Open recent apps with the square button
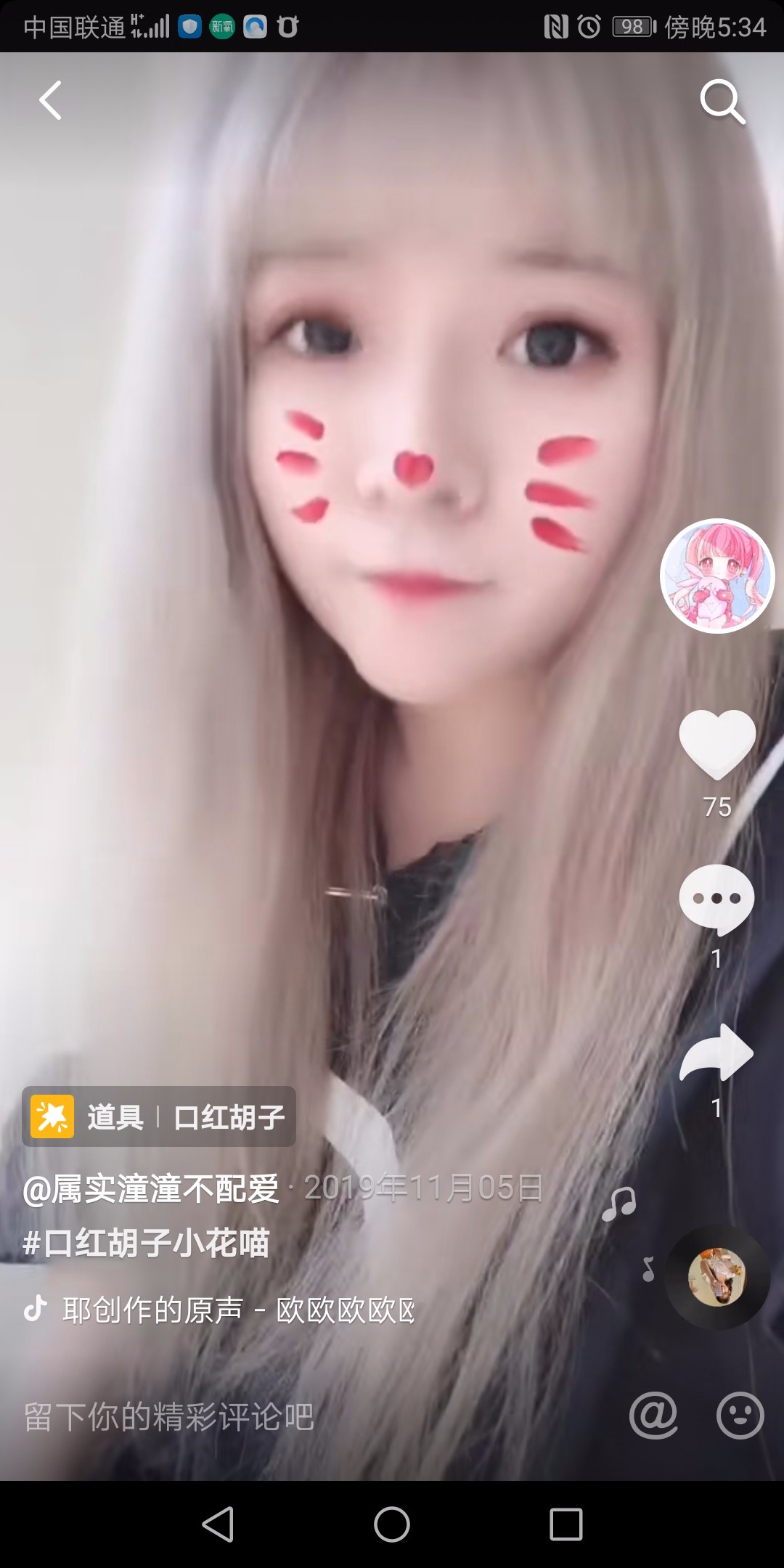The image size is (784, 1568). click(566, 1524)
